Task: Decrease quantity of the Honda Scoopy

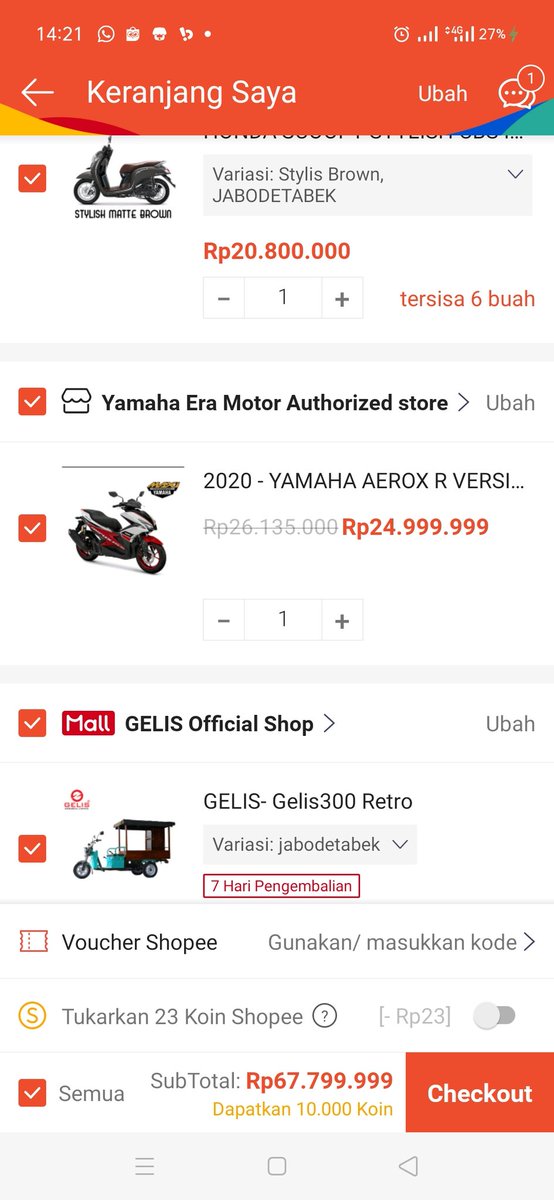Action: click(x=224, y=298)
